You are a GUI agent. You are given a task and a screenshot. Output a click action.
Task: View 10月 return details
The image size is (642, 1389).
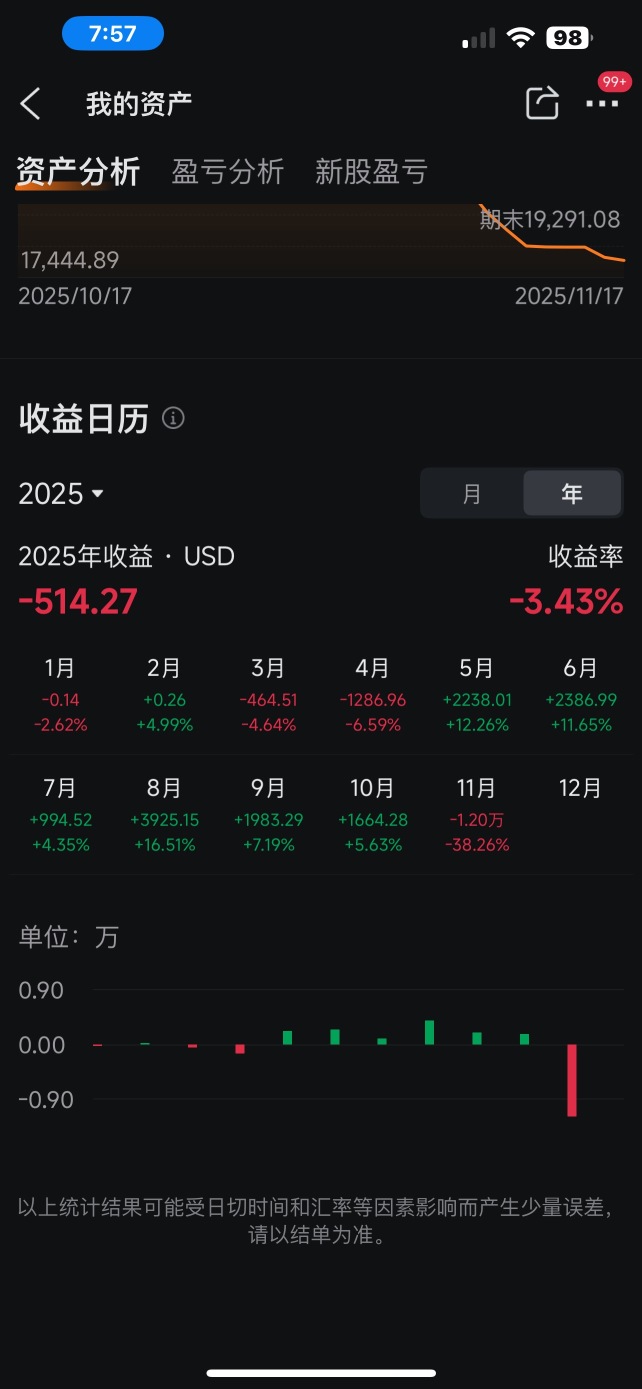coord(372,815)
